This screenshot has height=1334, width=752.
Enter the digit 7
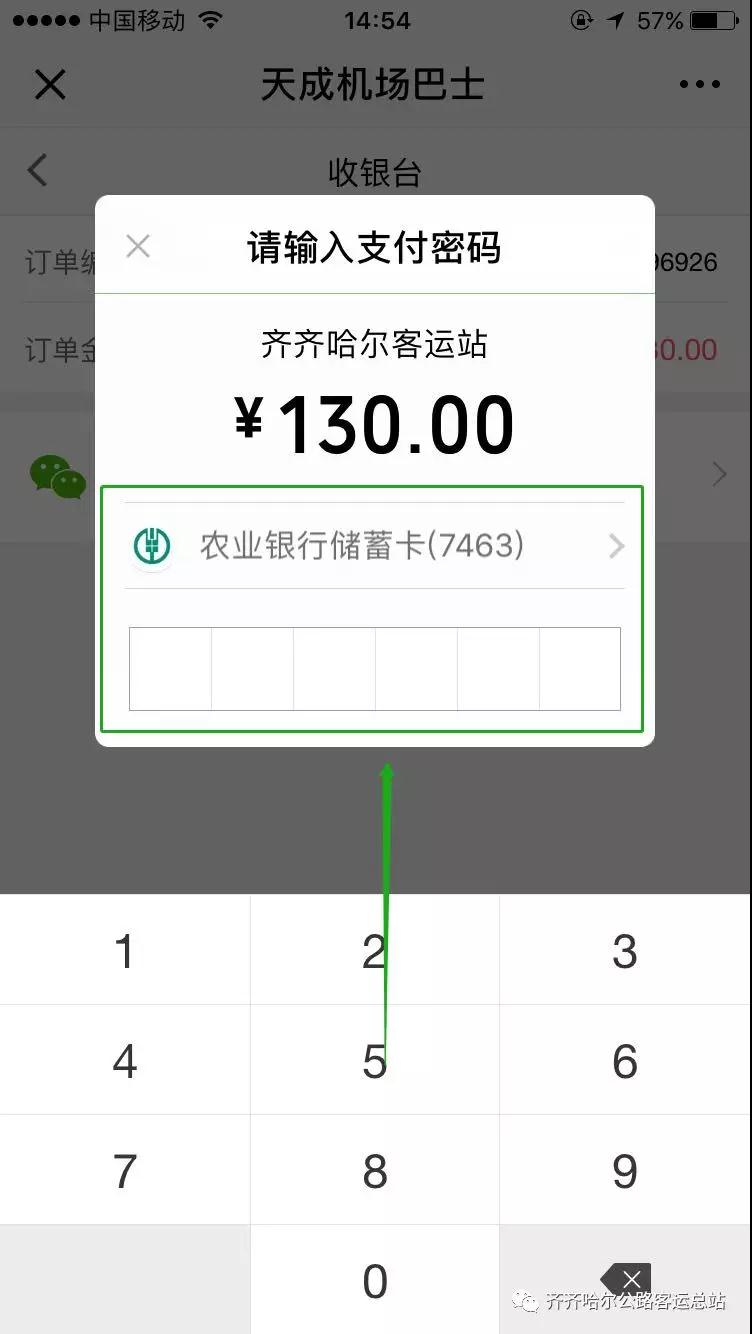tap(125, 1171)
